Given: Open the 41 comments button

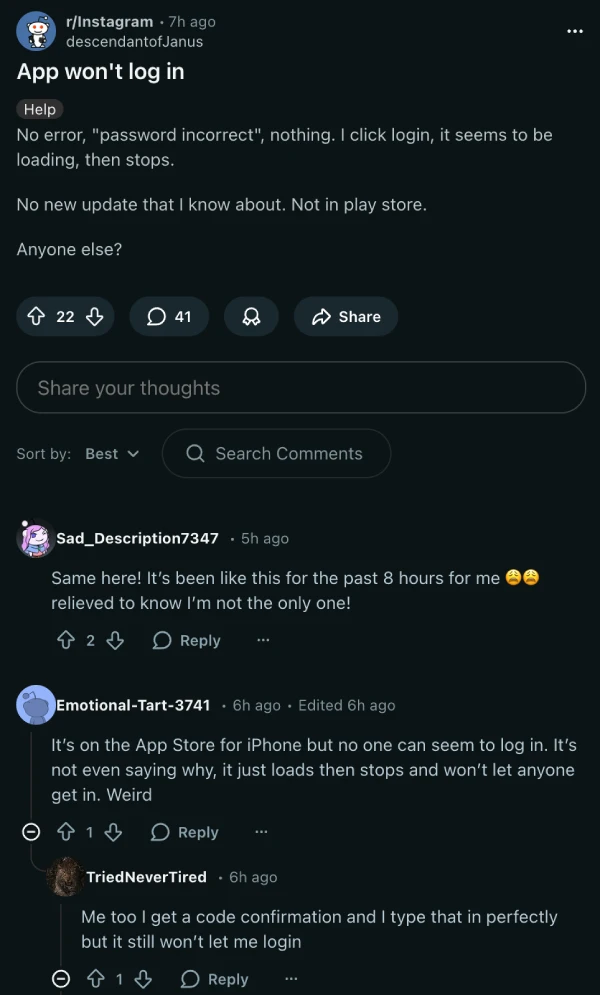Looking at the screenshot, I should [x=169, y=316].
